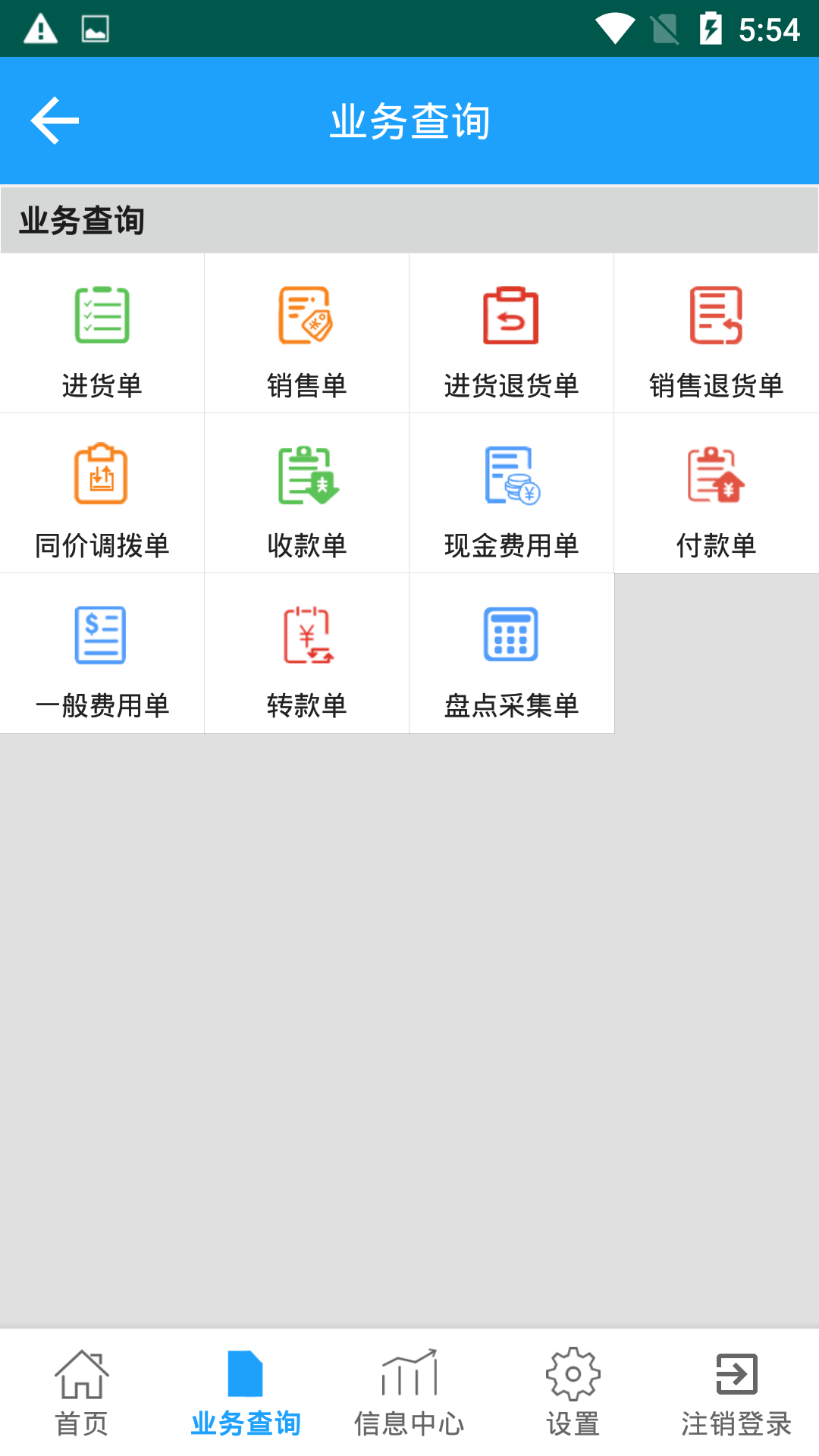The height and width of the screenshot is (1456, 819).
Task: Open 一般费用单 general expenses
Action: pyautogui.click(x=102, y=654)
